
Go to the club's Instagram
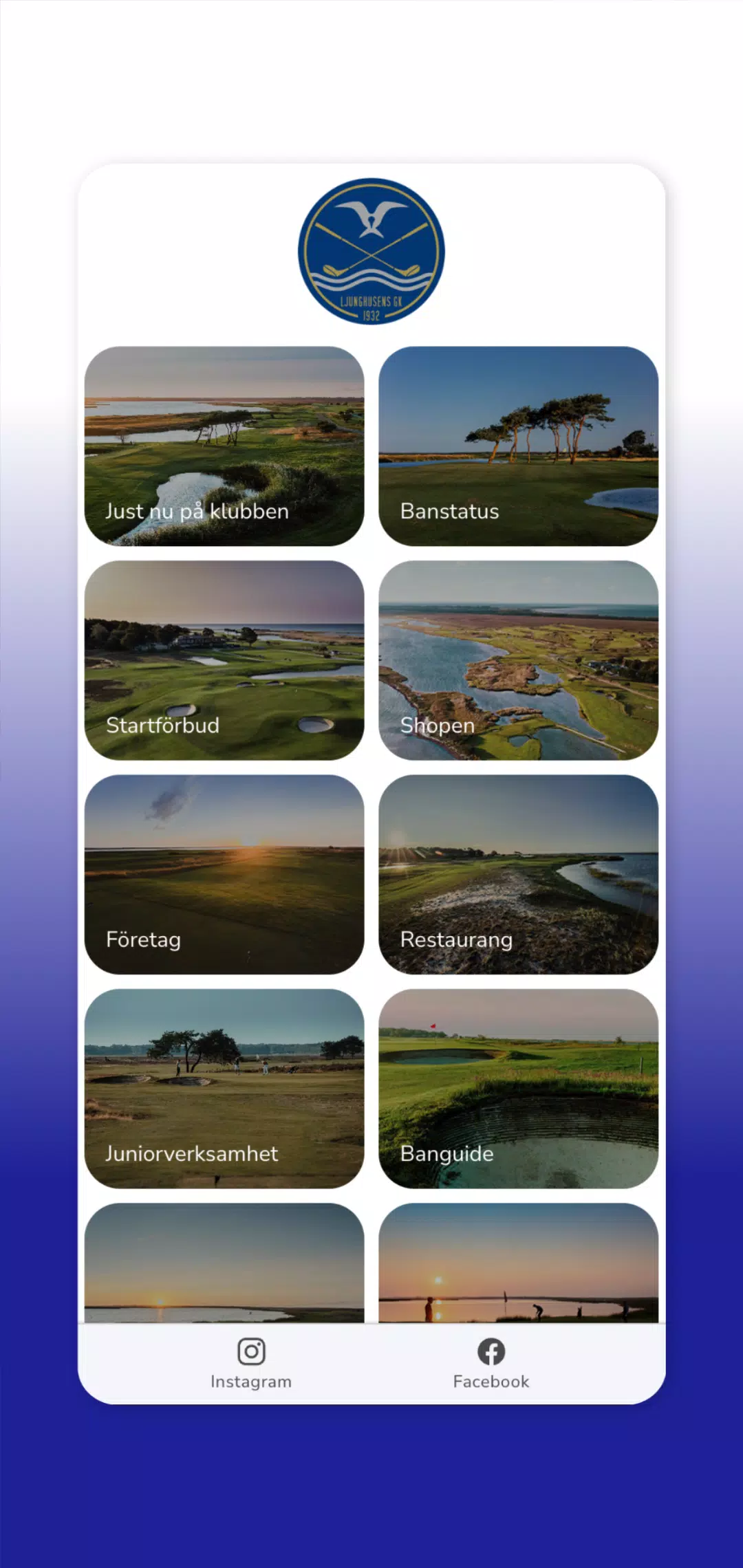point(251,1364)
